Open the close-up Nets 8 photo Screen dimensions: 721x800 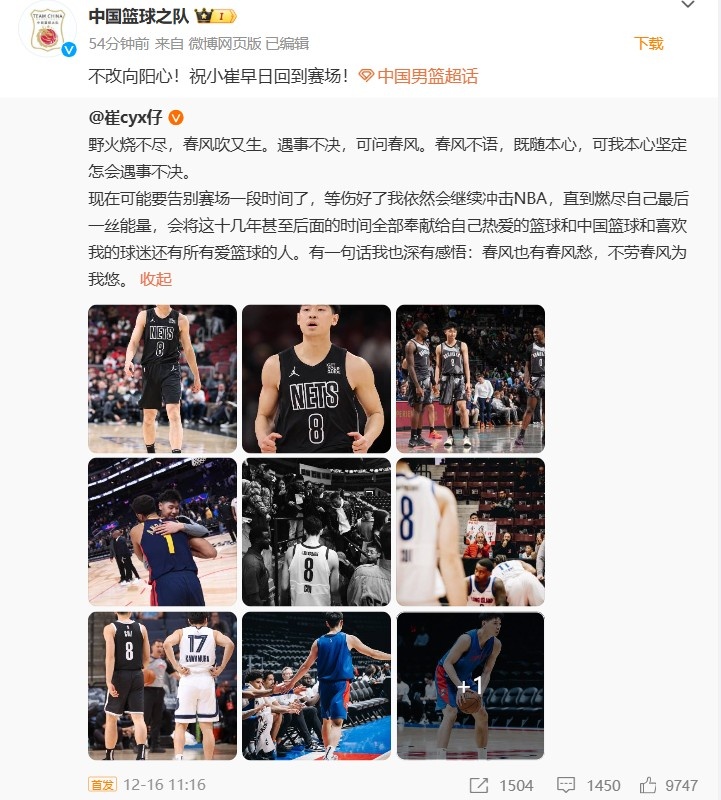[x=316, y=379]
